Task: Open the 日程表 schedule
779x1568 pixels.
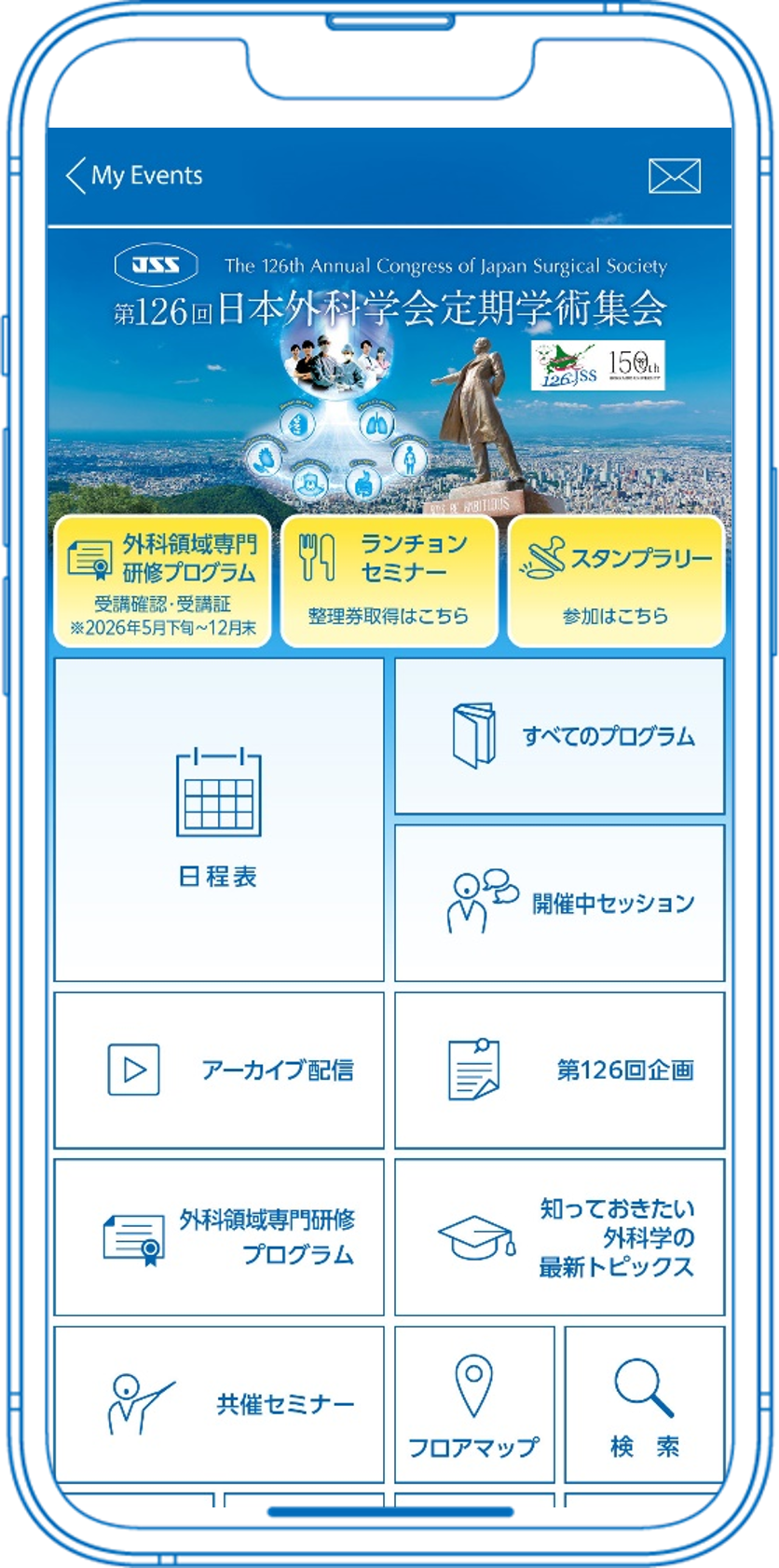Action: 219,820
